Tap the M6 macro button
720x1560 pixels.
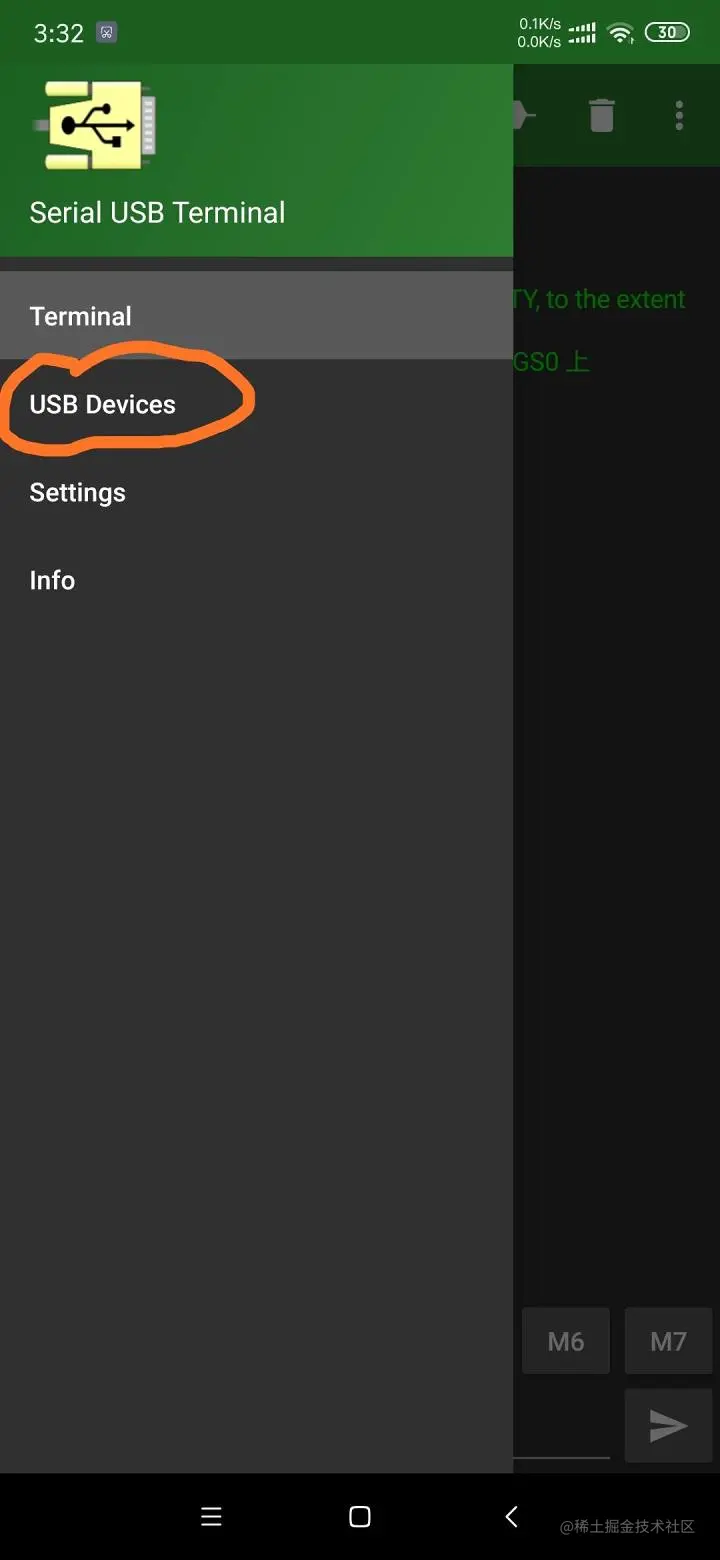[566, 1341]
